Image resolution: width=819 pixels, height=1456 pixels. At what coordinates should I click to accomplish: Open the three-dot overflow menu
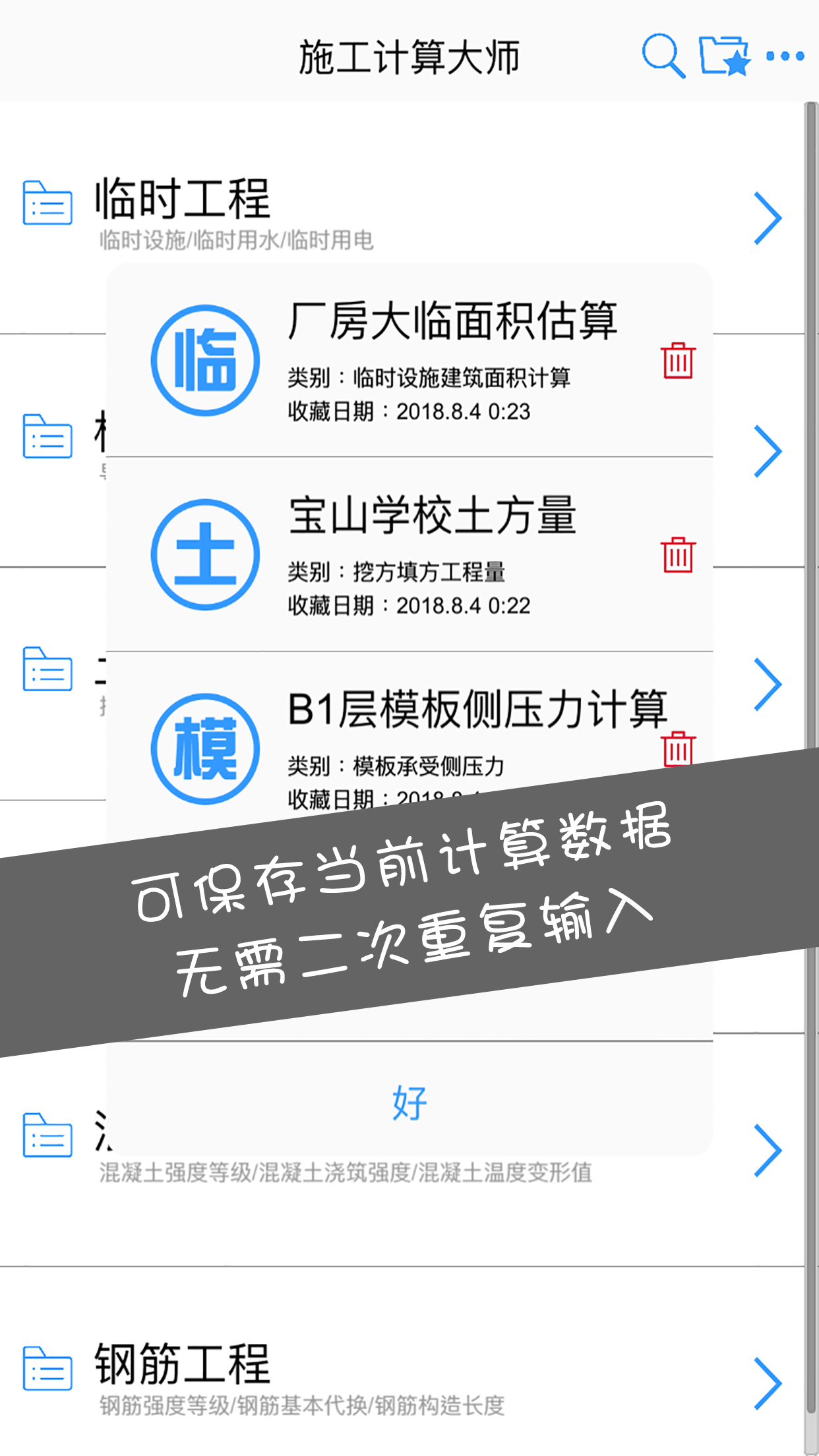785,56
